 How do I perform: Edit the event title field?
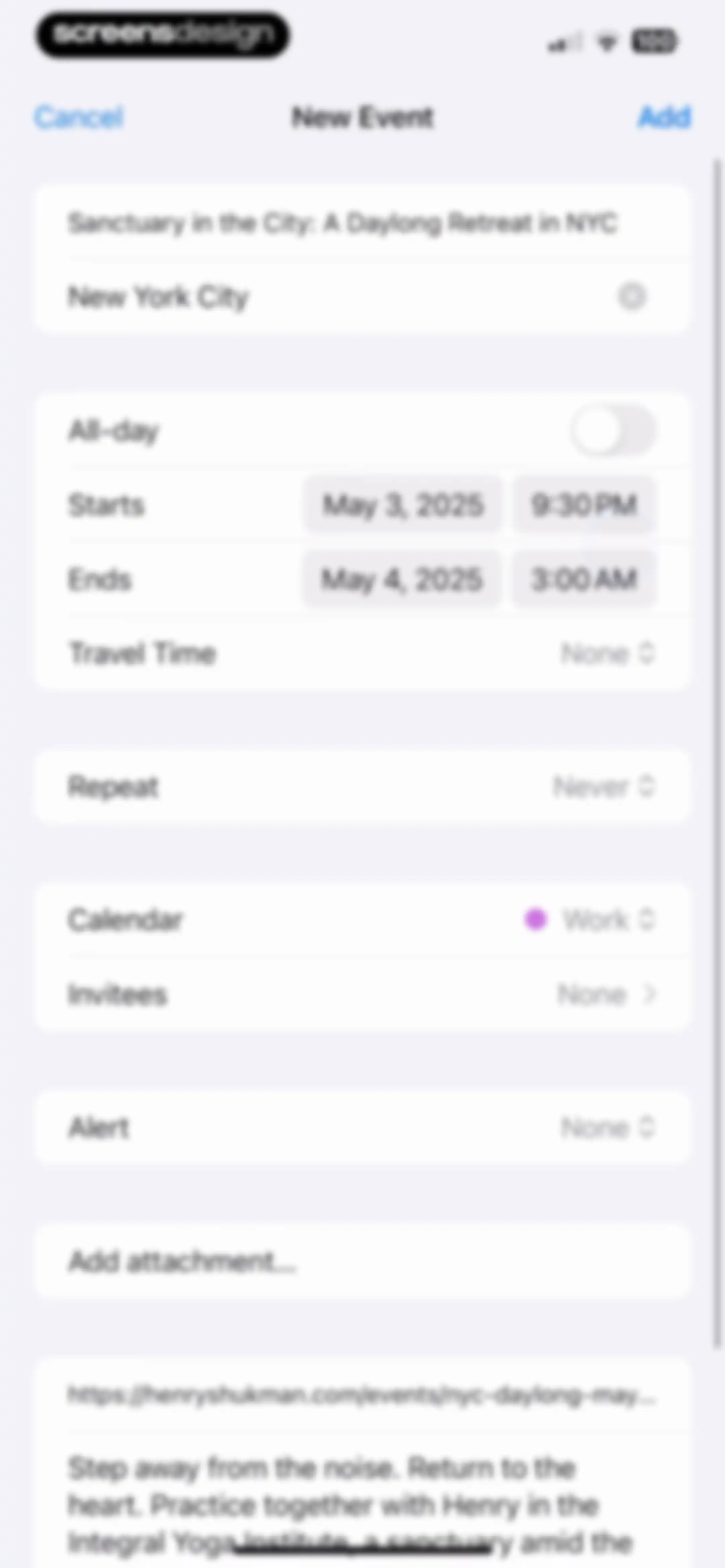pos(361,223)
